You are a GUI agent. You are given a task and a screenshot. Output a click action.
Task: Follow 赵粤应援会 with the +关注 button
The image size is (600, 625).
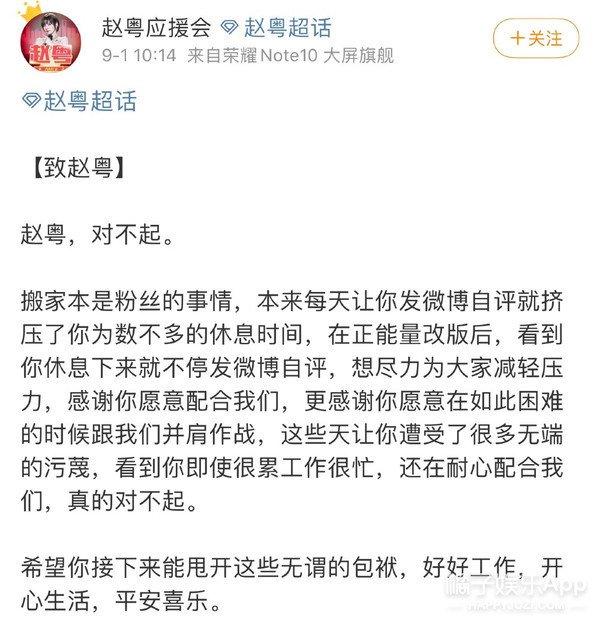[x=535, y=39]
